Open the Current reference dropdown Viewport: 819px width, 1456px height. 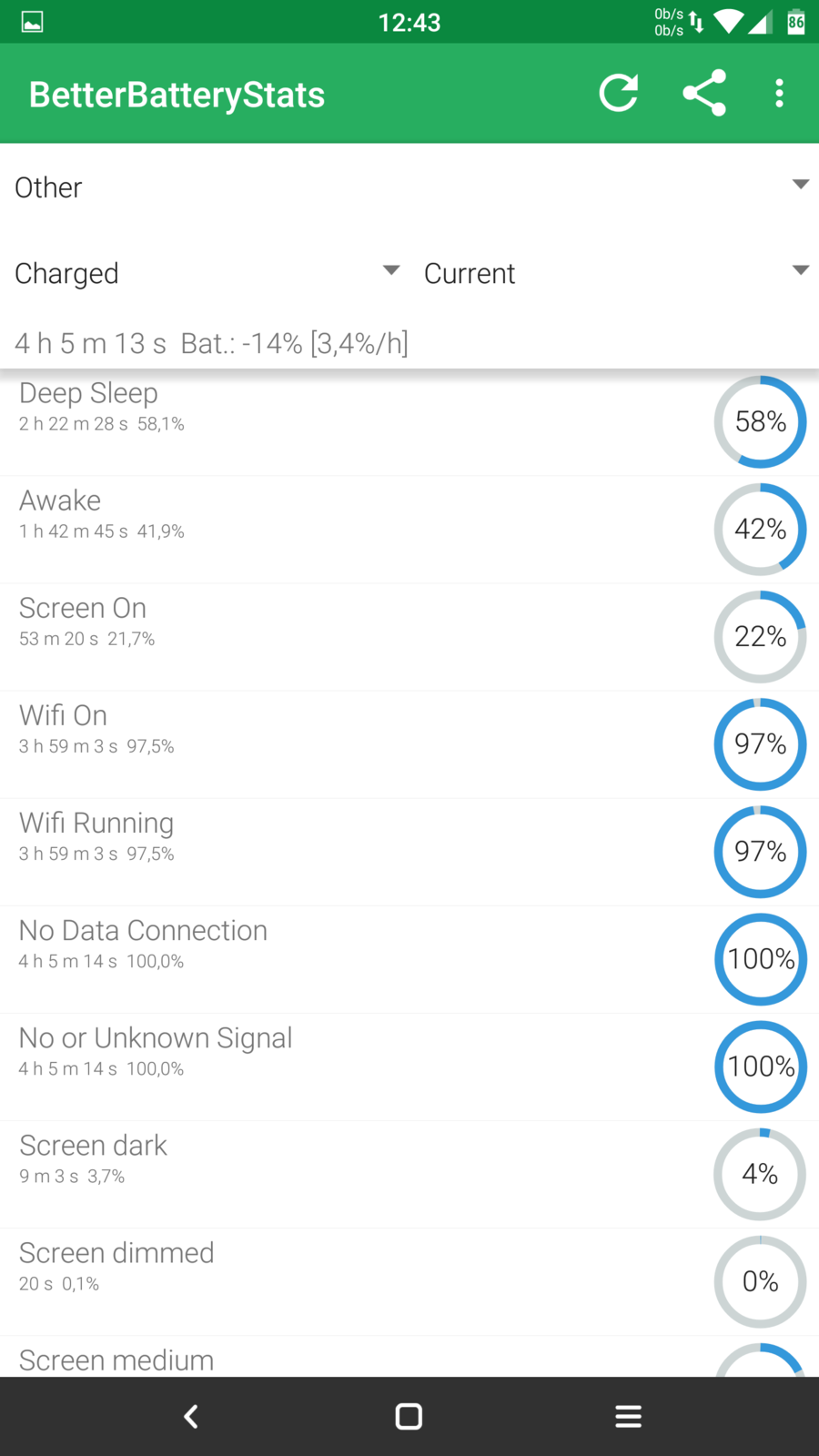tap(615, 273)
